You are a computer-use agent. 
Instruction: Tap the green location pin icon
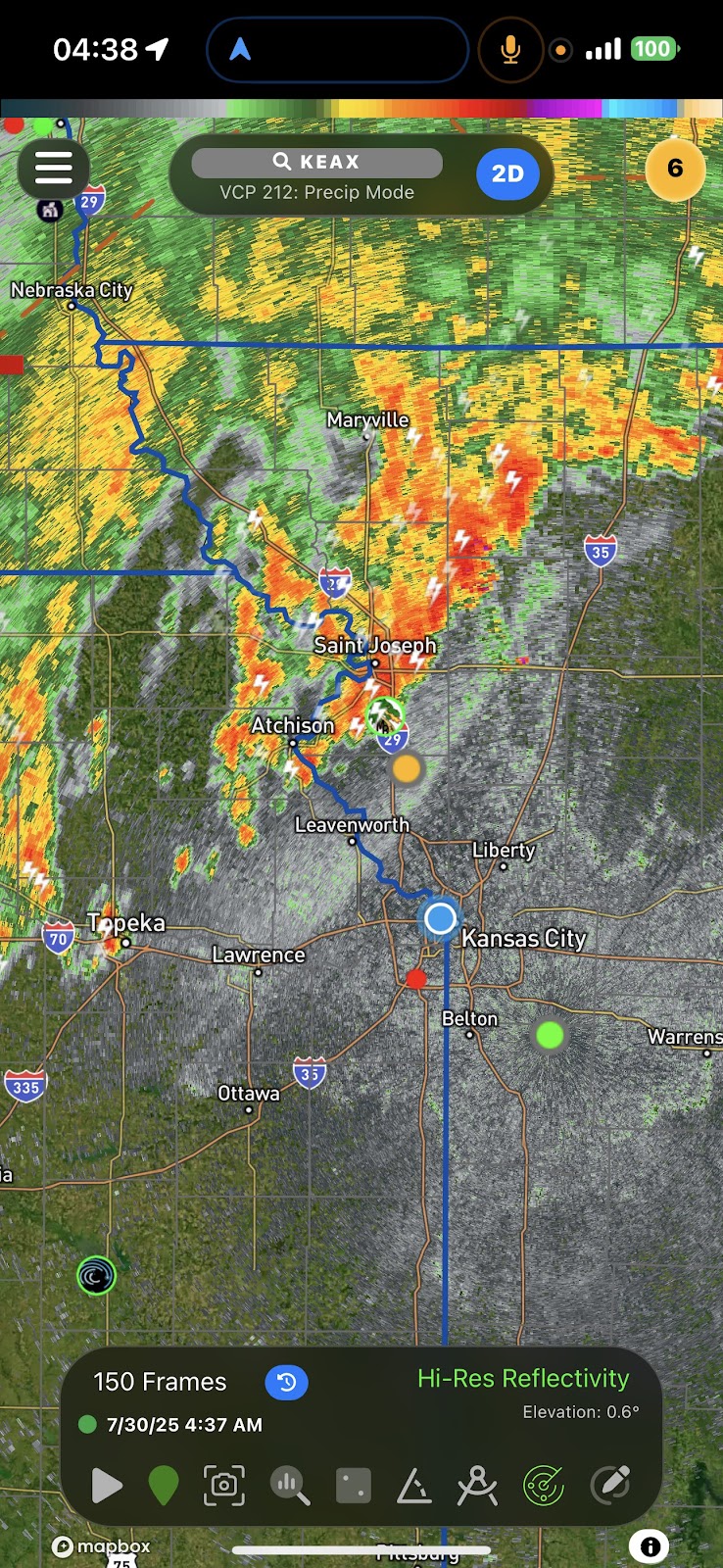coord(164,1486)
